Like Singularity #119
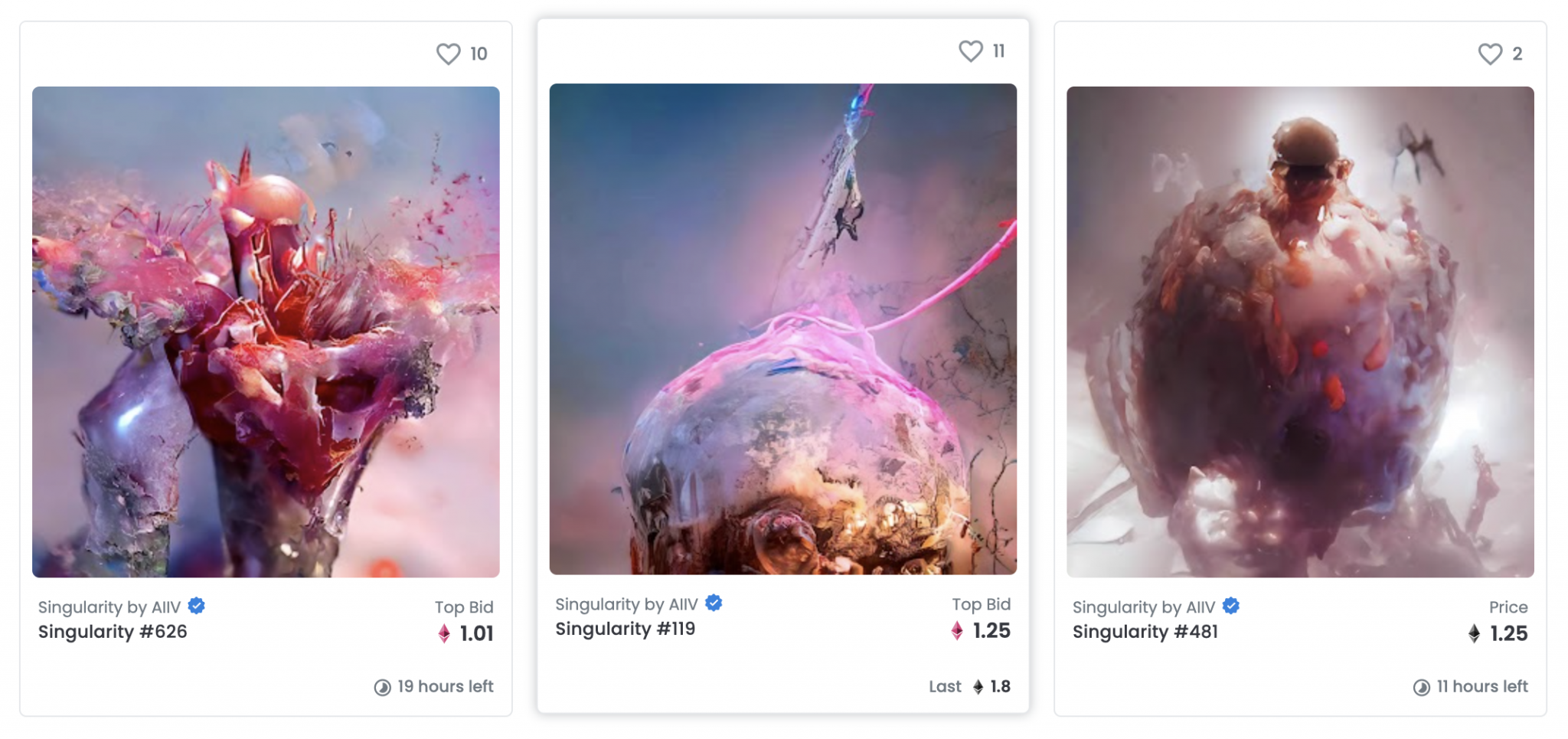The width and height of the screenshot is (1568, 739). (970, 51)
